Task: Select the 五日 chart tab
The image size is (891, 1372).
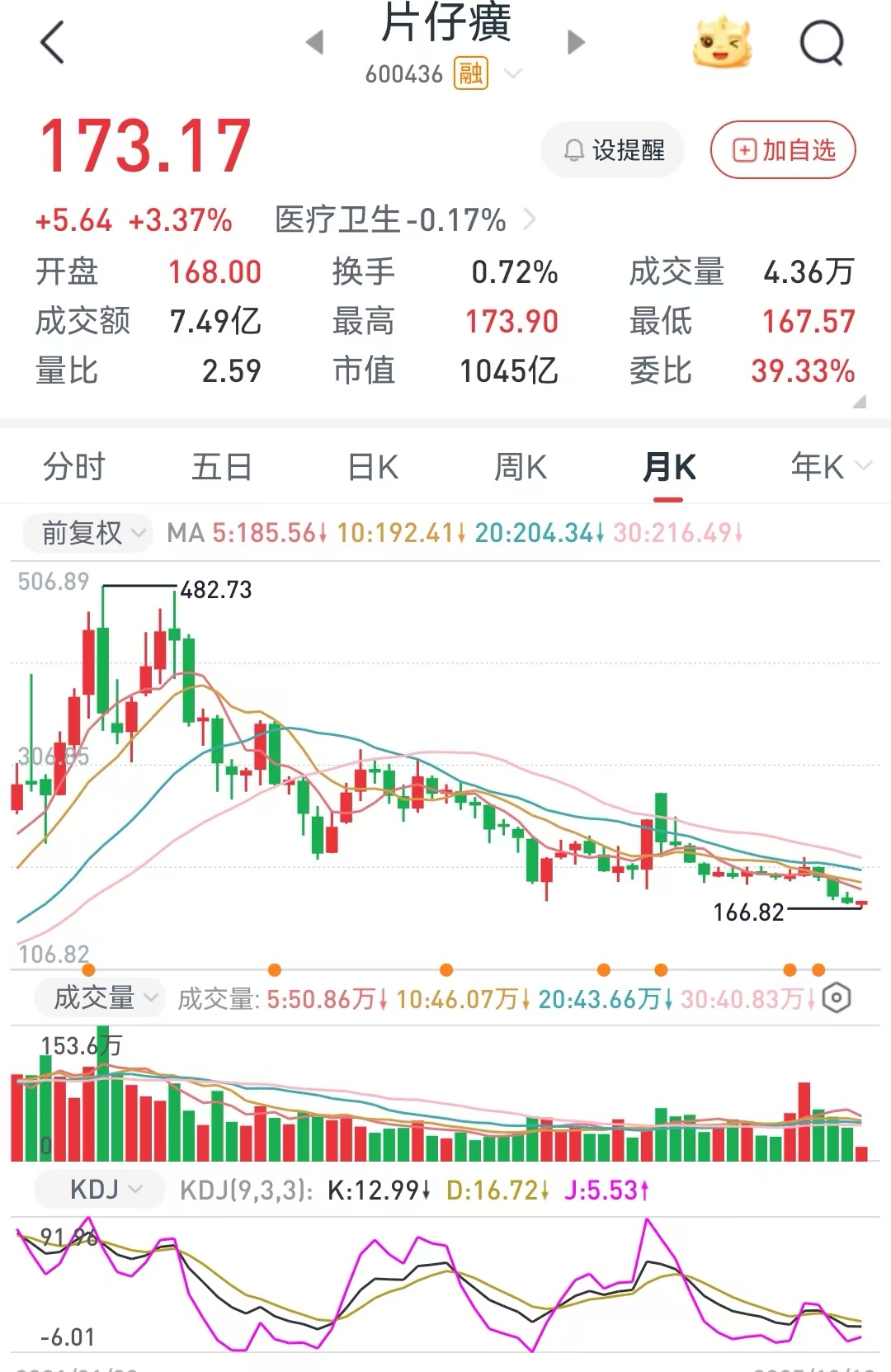Action: (222, 467)
